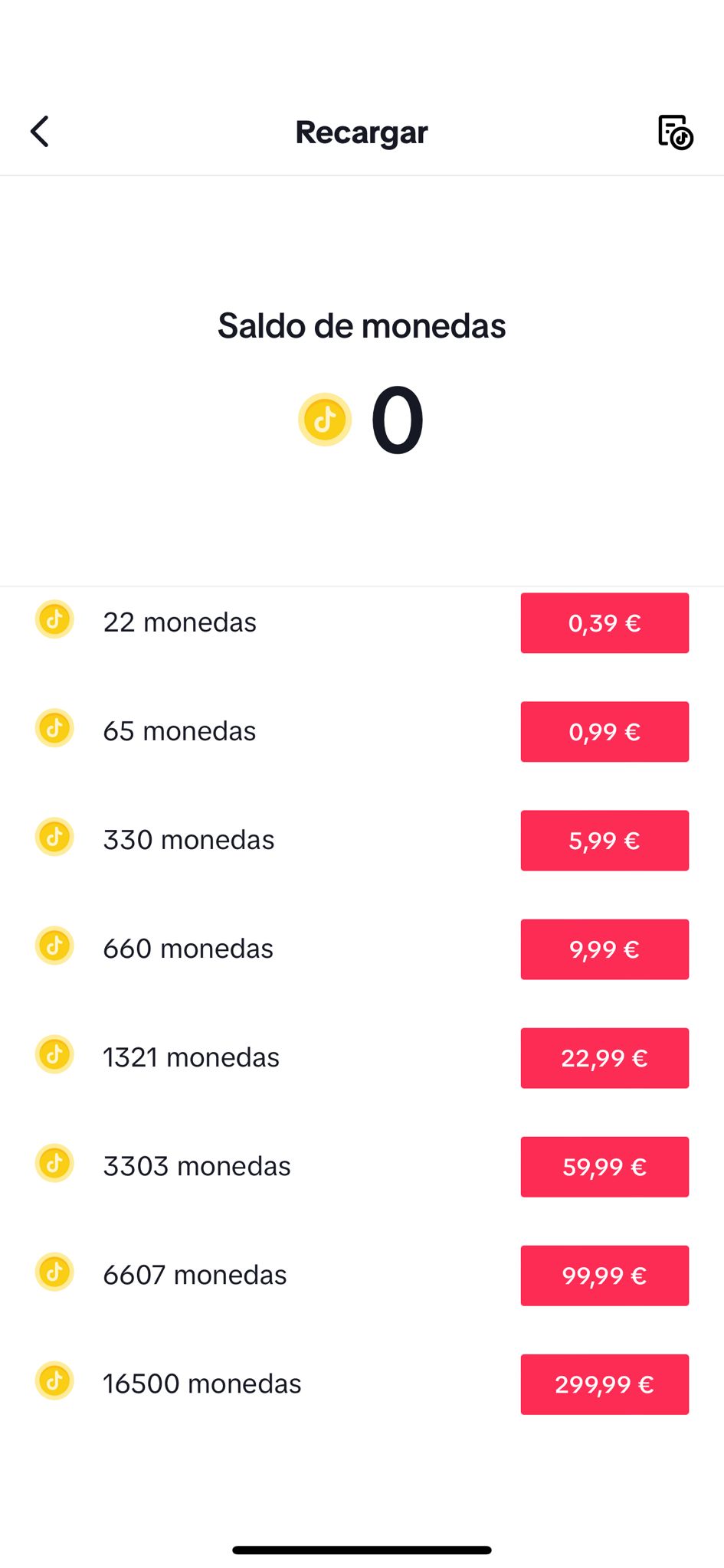
Task: Buy 65 monedas for 0,99 €
Action: (x=604, y=731)
